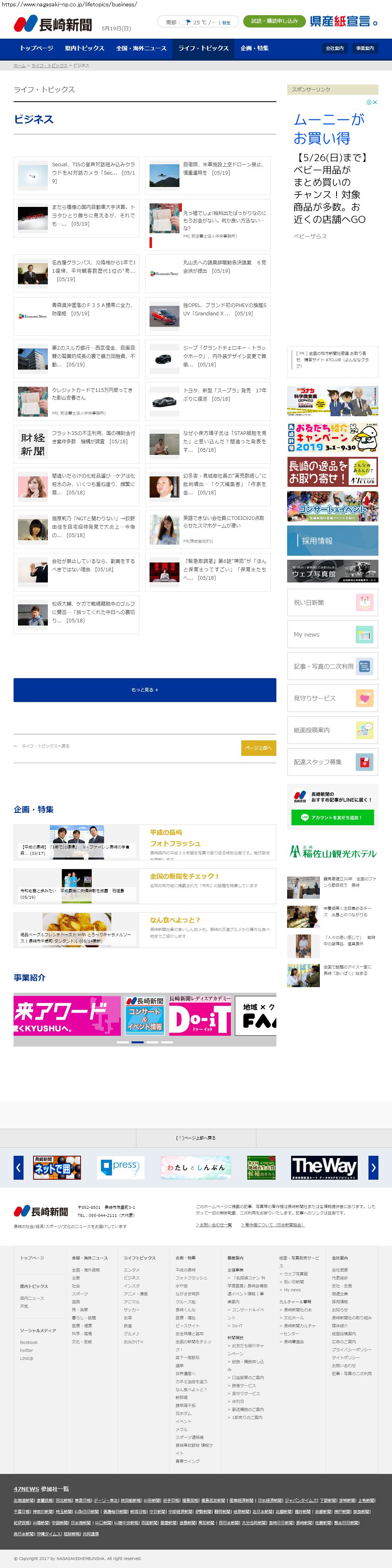Open トヨタ新型スープラ発売 article
Image resolution: width=392 pixels, height=1568 pixels.
(208, 401)
